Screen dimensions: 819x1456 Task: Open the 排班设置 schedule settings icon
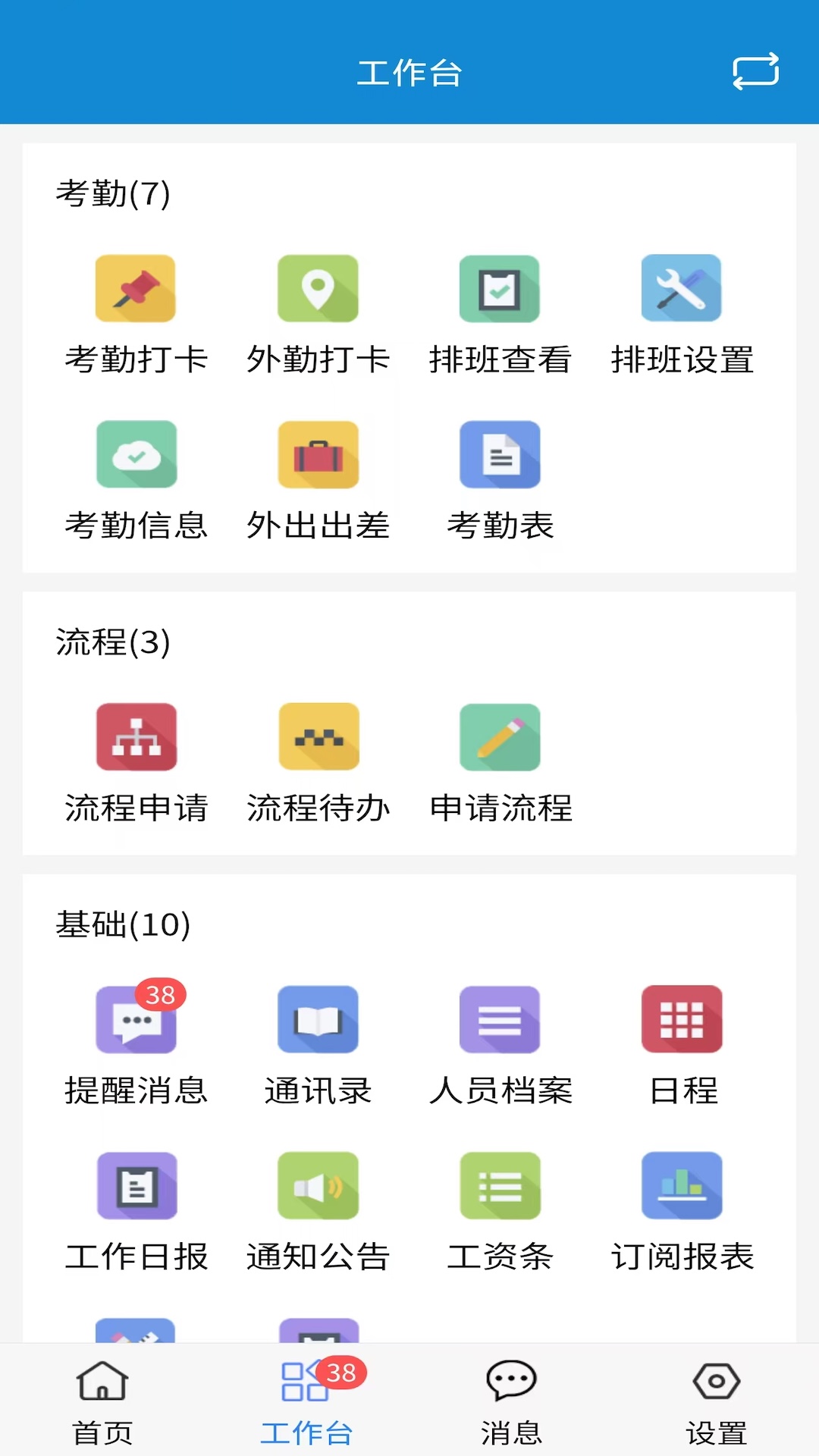(681, 290)
